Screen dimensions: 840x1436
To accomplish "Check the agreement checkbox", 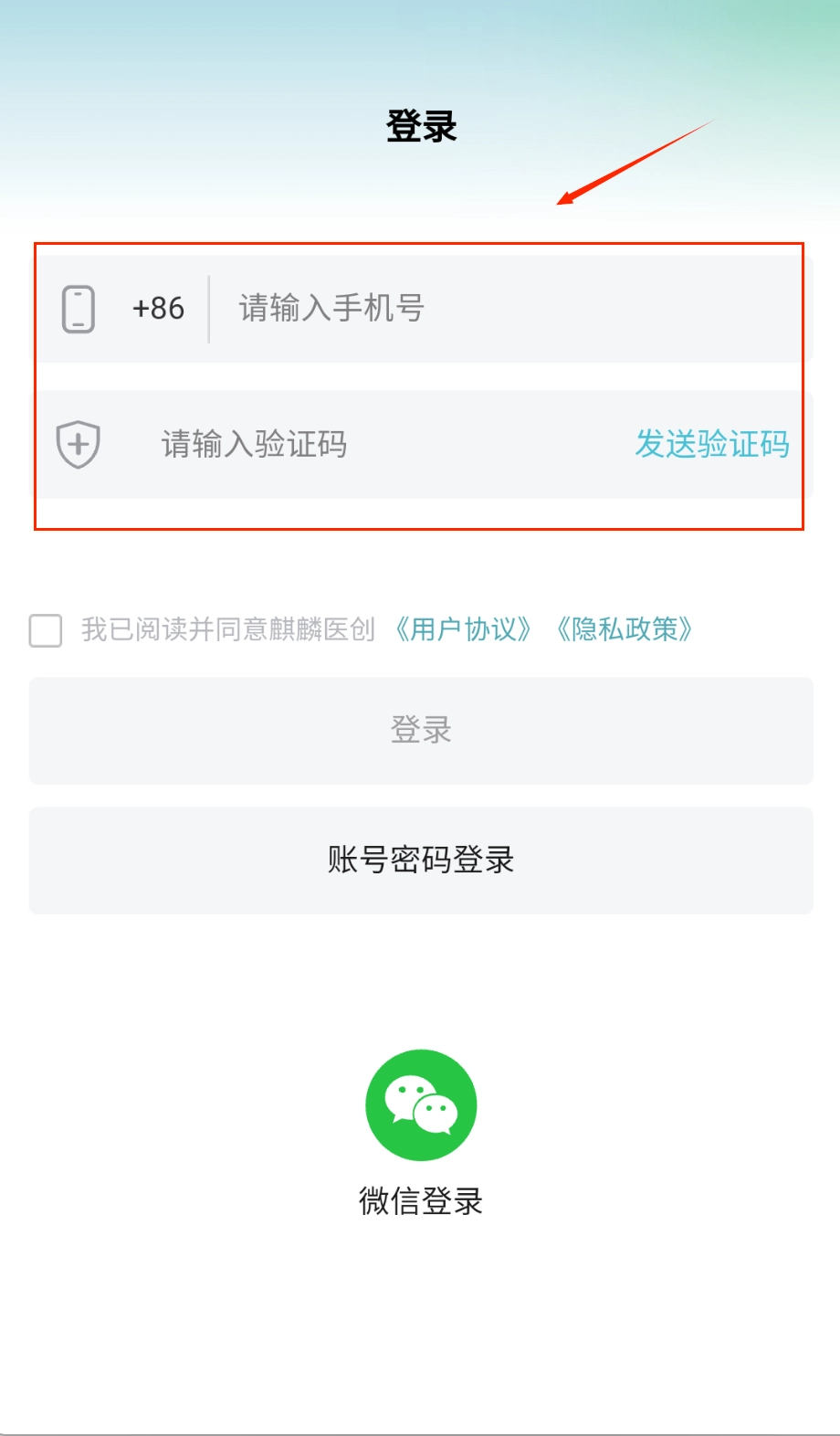I will coord(46,630).
